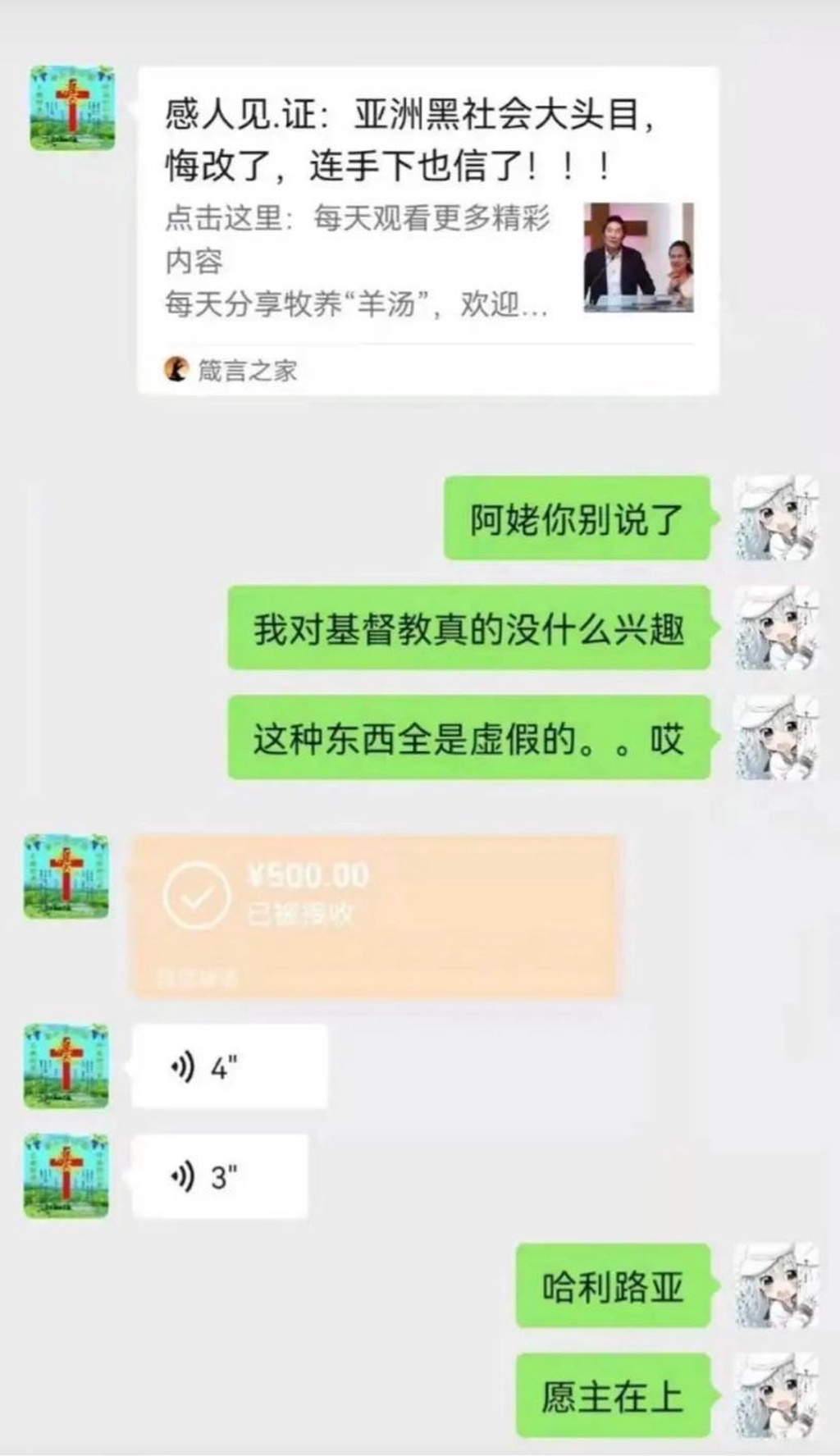Play the 3-second voice message
This screenshot has width=840, height=1456.
pos(219,1177)
